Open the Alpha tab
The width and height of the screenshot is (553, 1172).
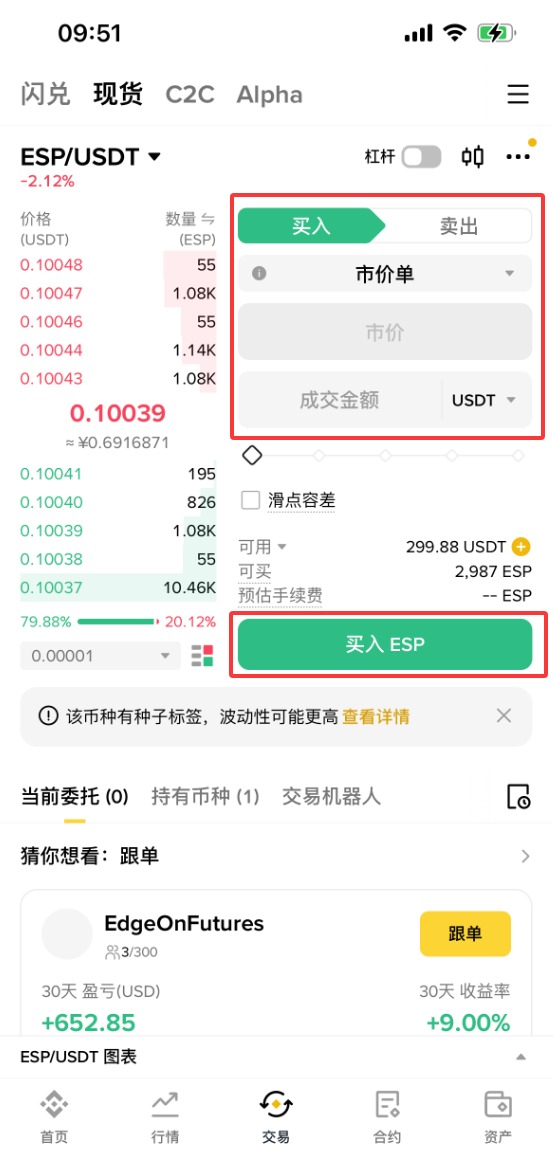click(270, 95)
